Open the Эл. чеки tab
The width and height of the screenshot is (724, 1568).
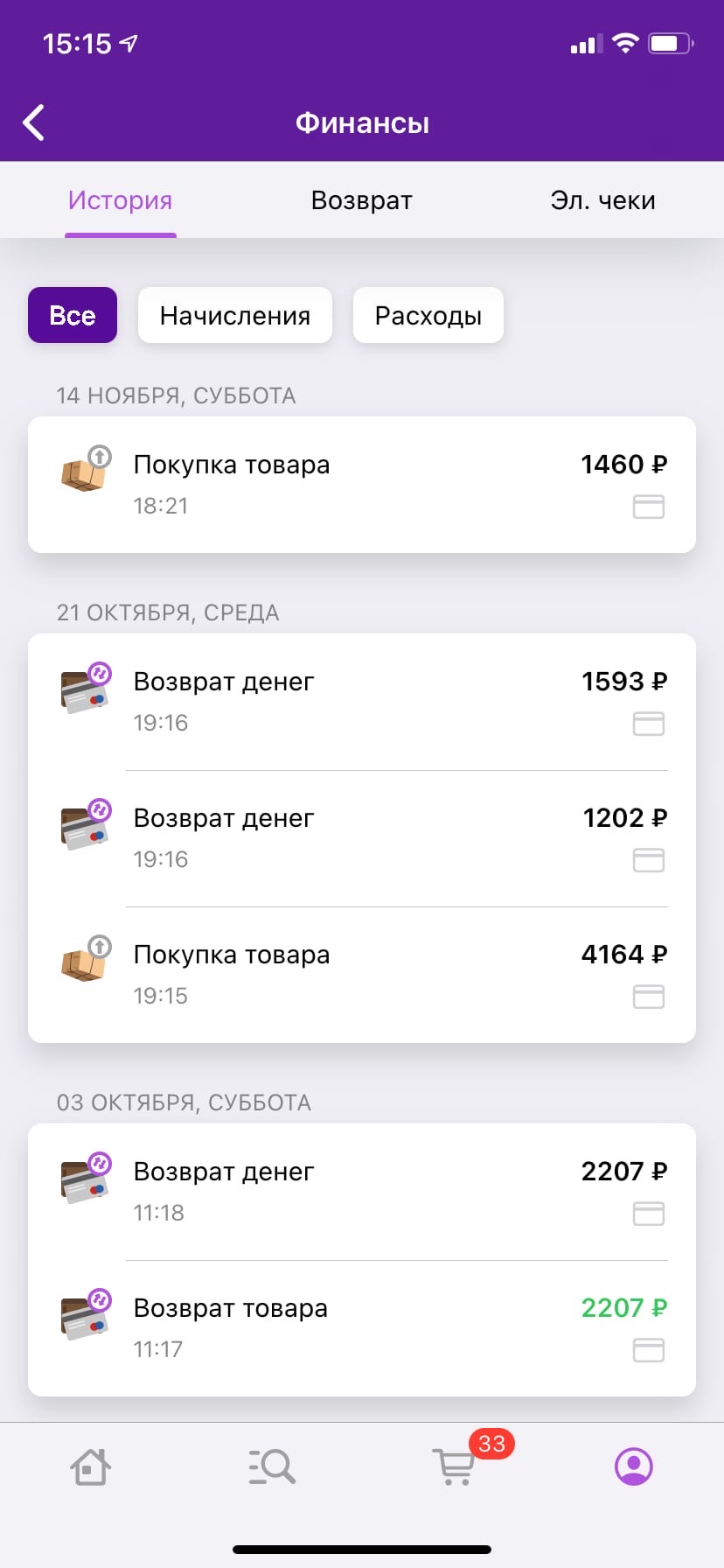(602, 200)
